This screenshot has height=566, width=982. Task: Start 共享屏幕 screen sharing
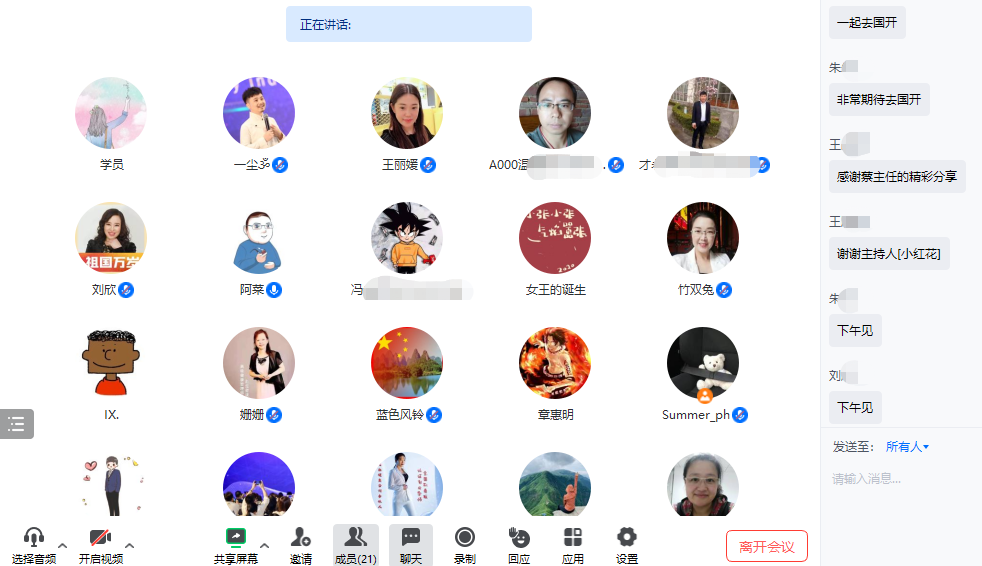[236, 545]
